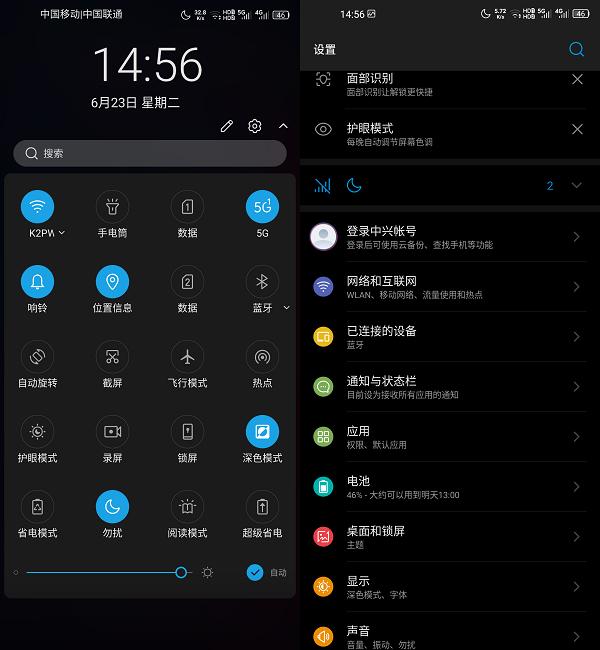Toggle the 自动 auto-brightness checkbox
The image size is (600, 650).
click(255, 573)
